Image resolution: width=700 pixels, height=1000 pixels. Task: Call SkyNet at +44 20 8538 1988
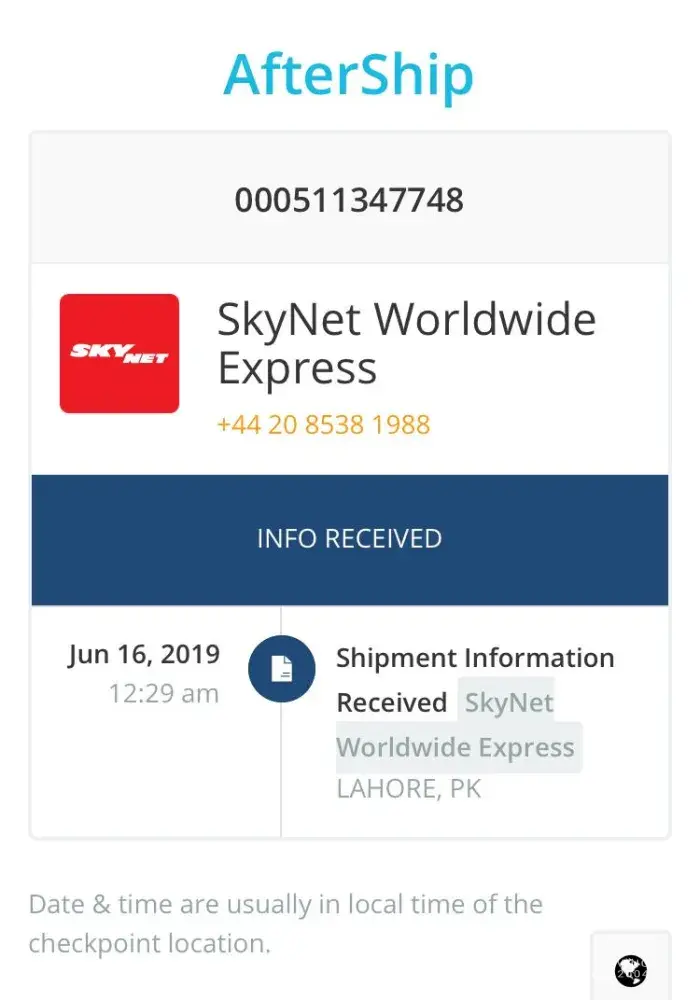tap(323, 424)
